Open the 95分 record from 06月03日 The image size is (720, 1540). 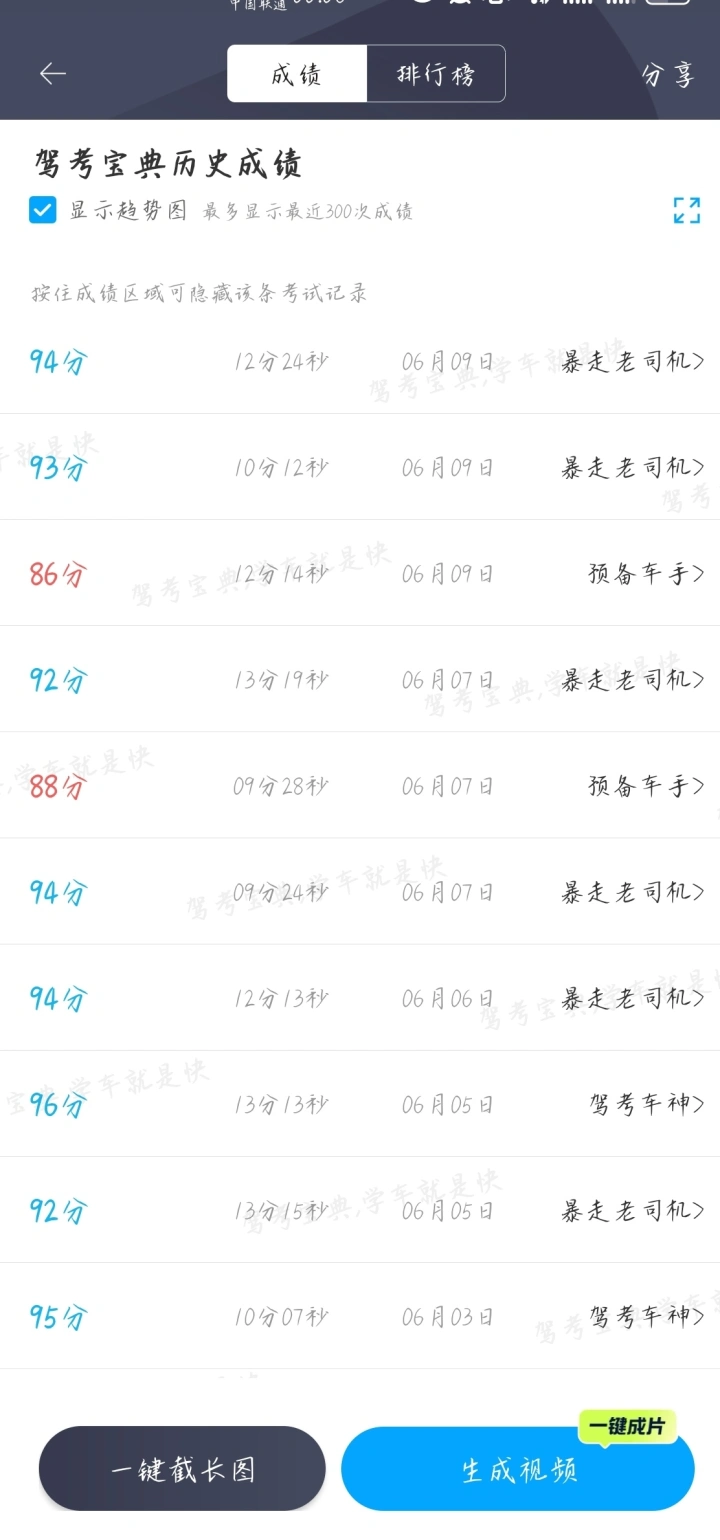pos(360,1315)
